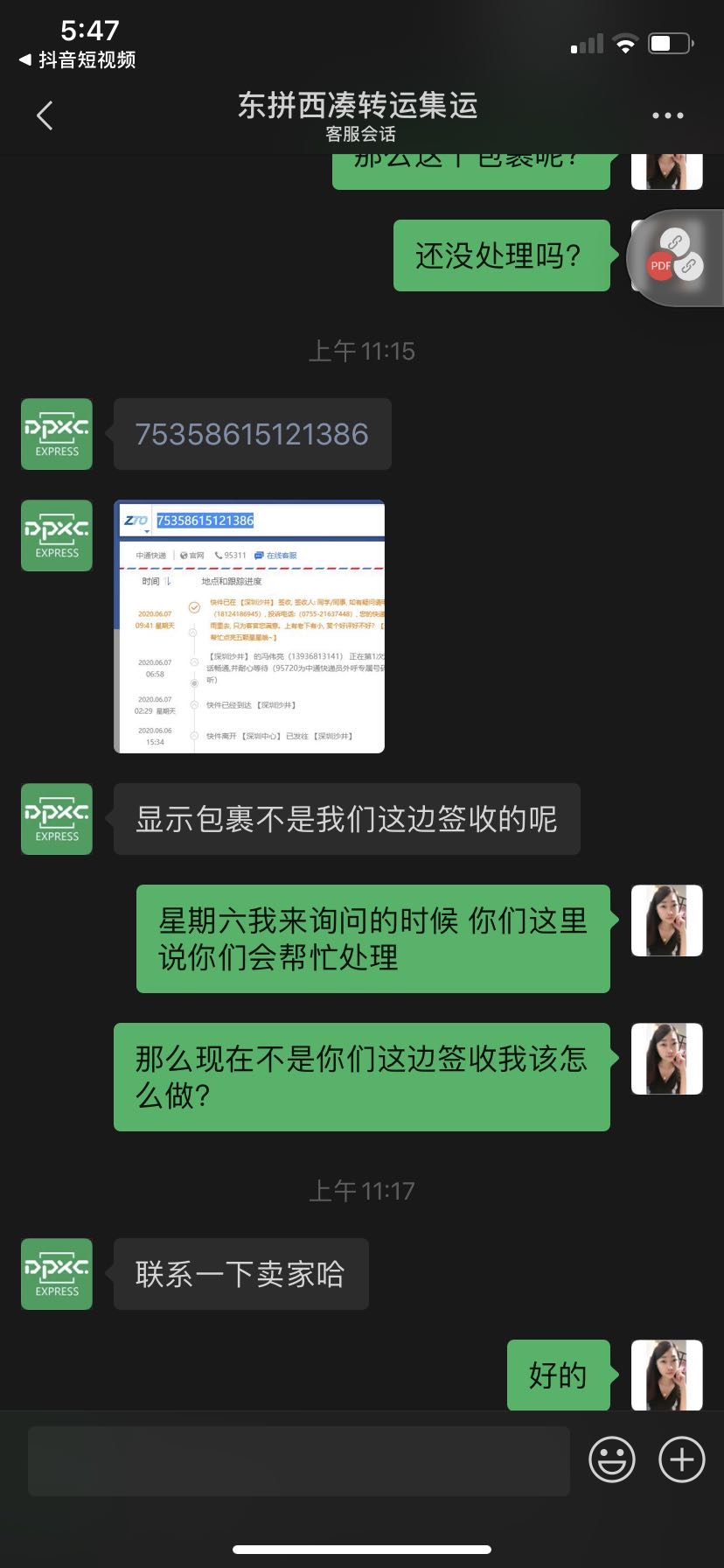Tap the tracking number 75358615121386 message
The image size is (724, 1568).
coord(252,434)
